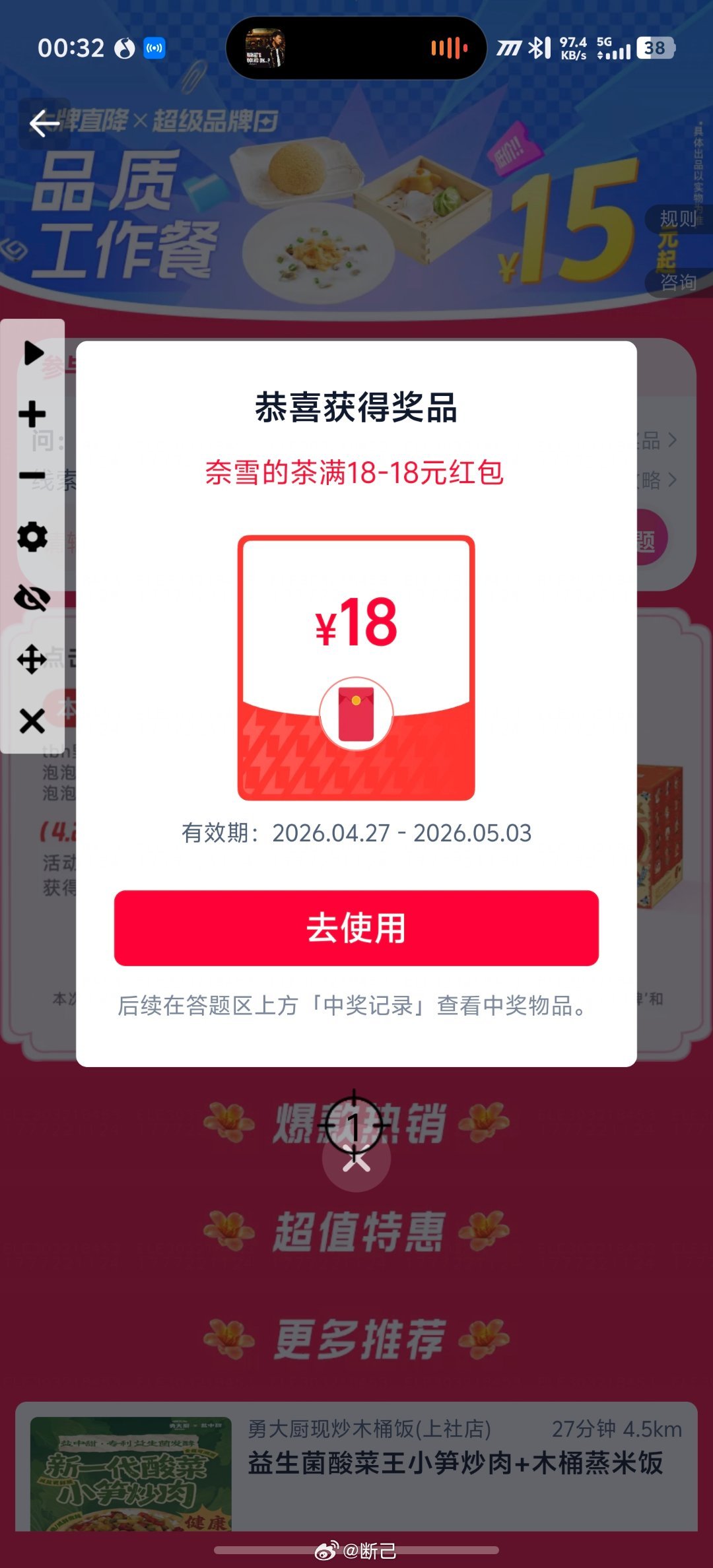Open 咨询 consultation
The image size is (713, 1568).
[x=678, y=282]
